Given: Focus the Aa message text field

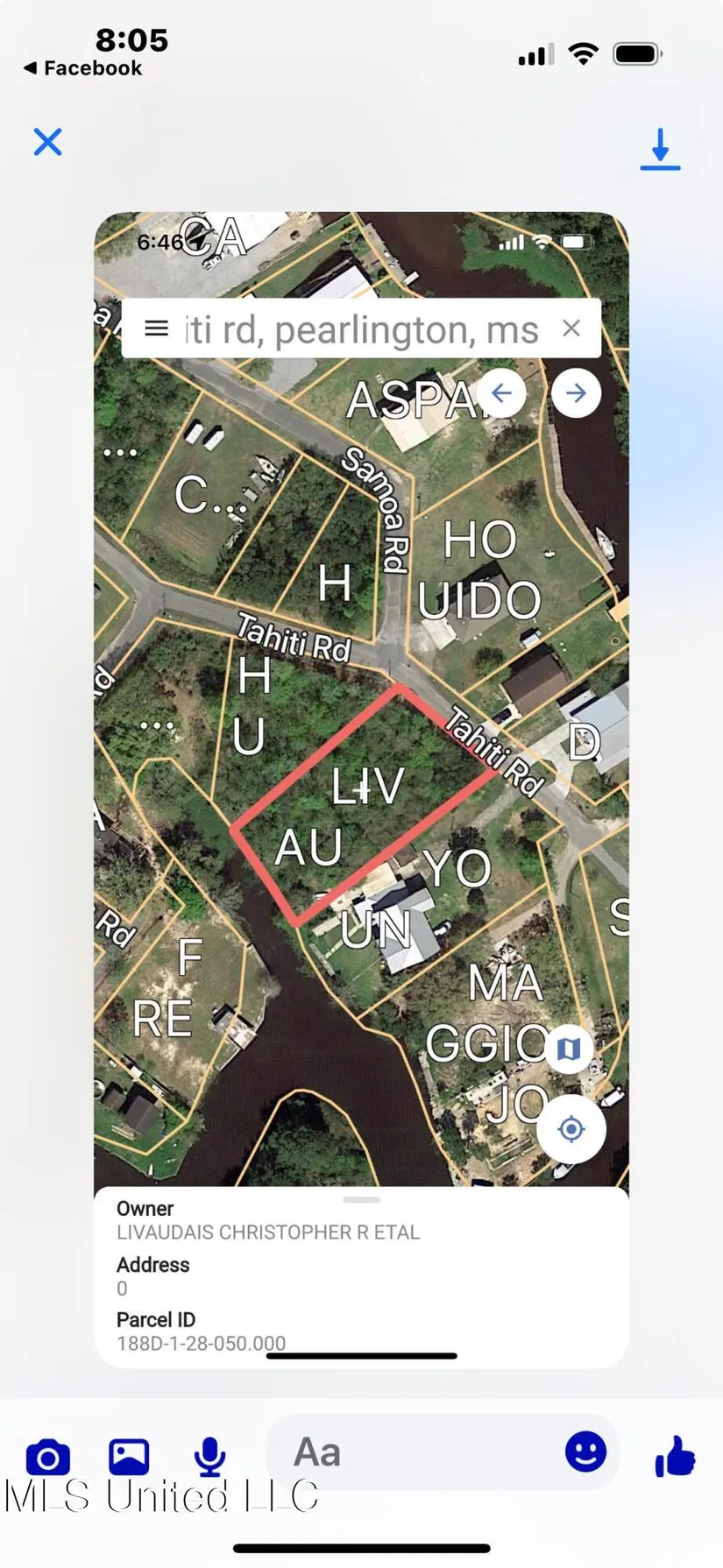Looking at the screenshot, I should point(421,1452).
